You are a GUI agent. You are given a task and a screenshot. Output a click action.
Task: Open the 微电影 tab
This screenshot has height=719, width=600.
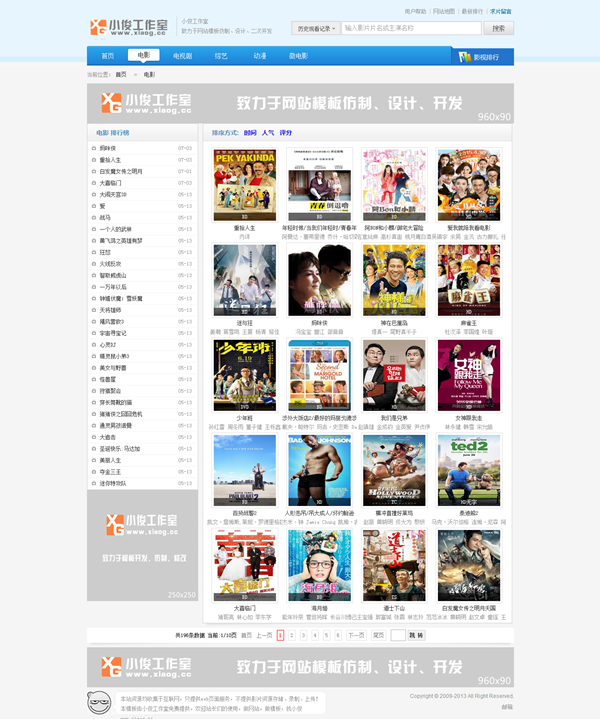[x=298, y=56]
